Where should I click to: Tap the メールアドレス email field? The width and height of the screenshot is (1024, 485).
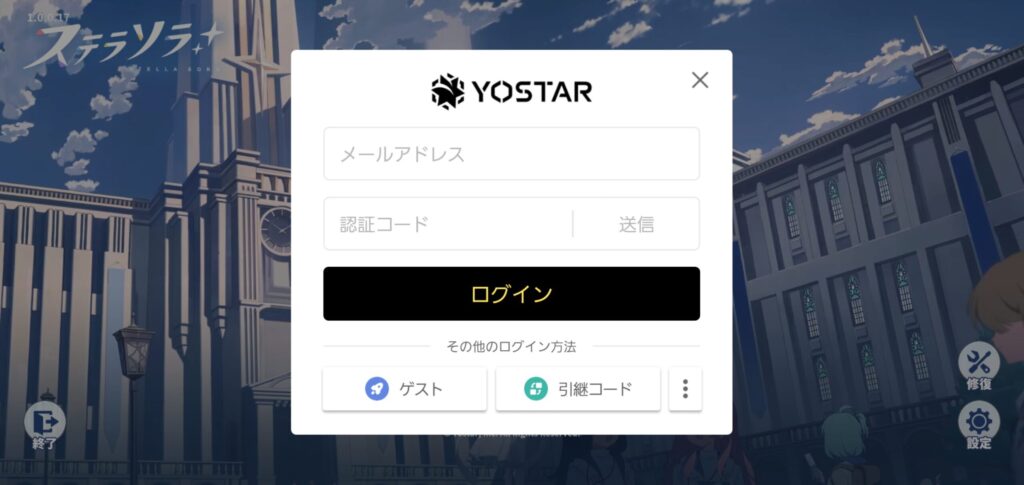click(x=511, y=154)
